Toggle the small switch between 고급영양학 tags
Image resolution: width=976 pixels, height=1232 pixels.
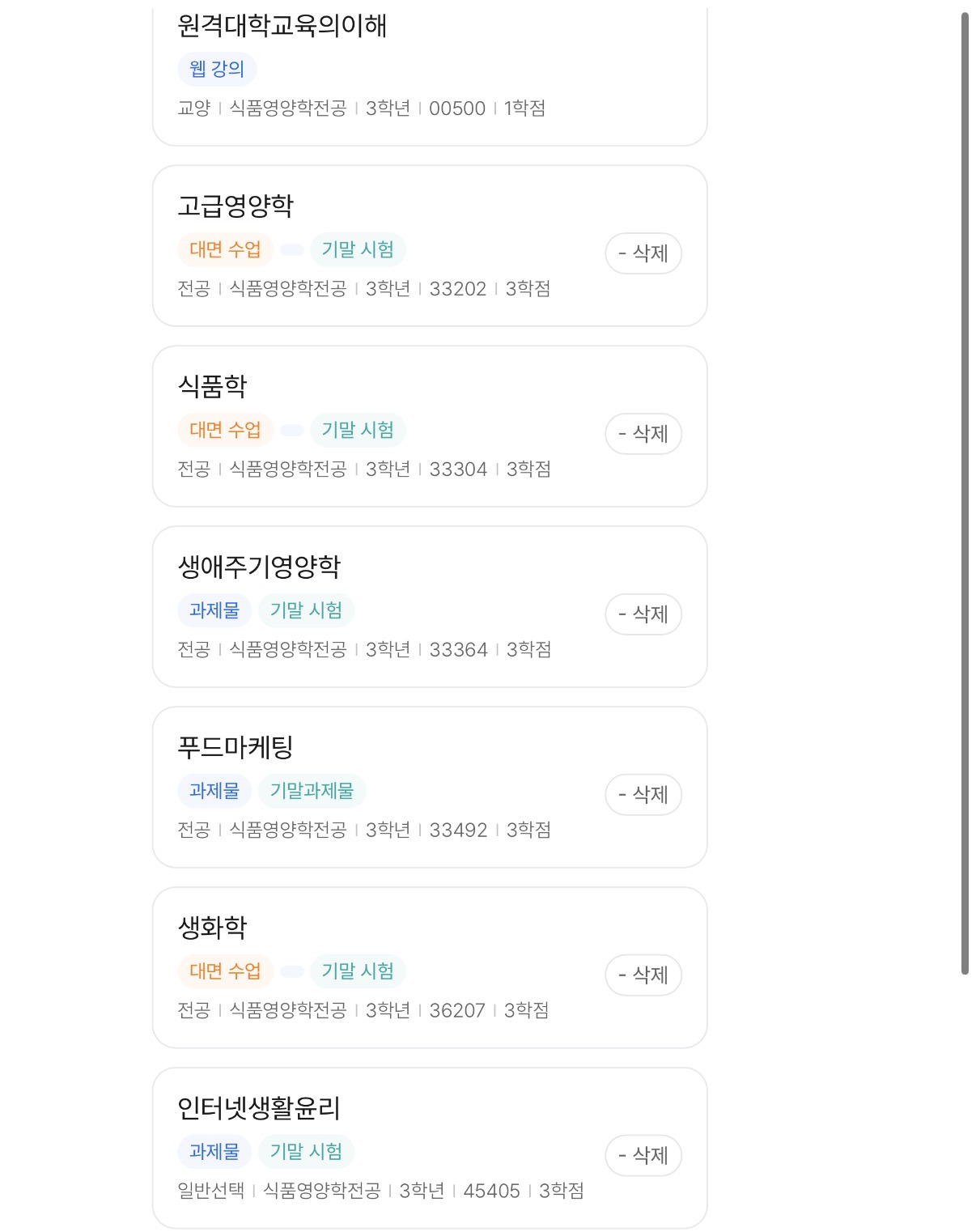click(x=291, y=249)
